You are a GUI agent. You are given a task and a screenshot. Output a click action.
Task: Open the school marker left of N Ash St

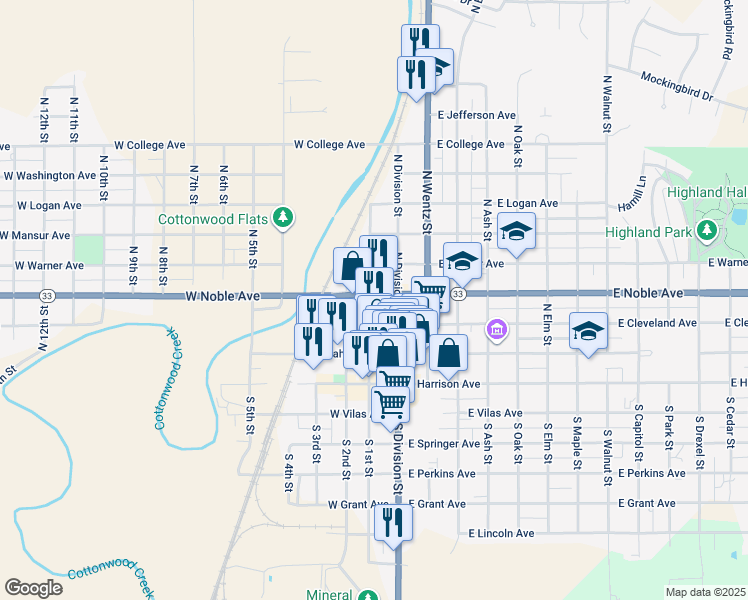point(462,262)
